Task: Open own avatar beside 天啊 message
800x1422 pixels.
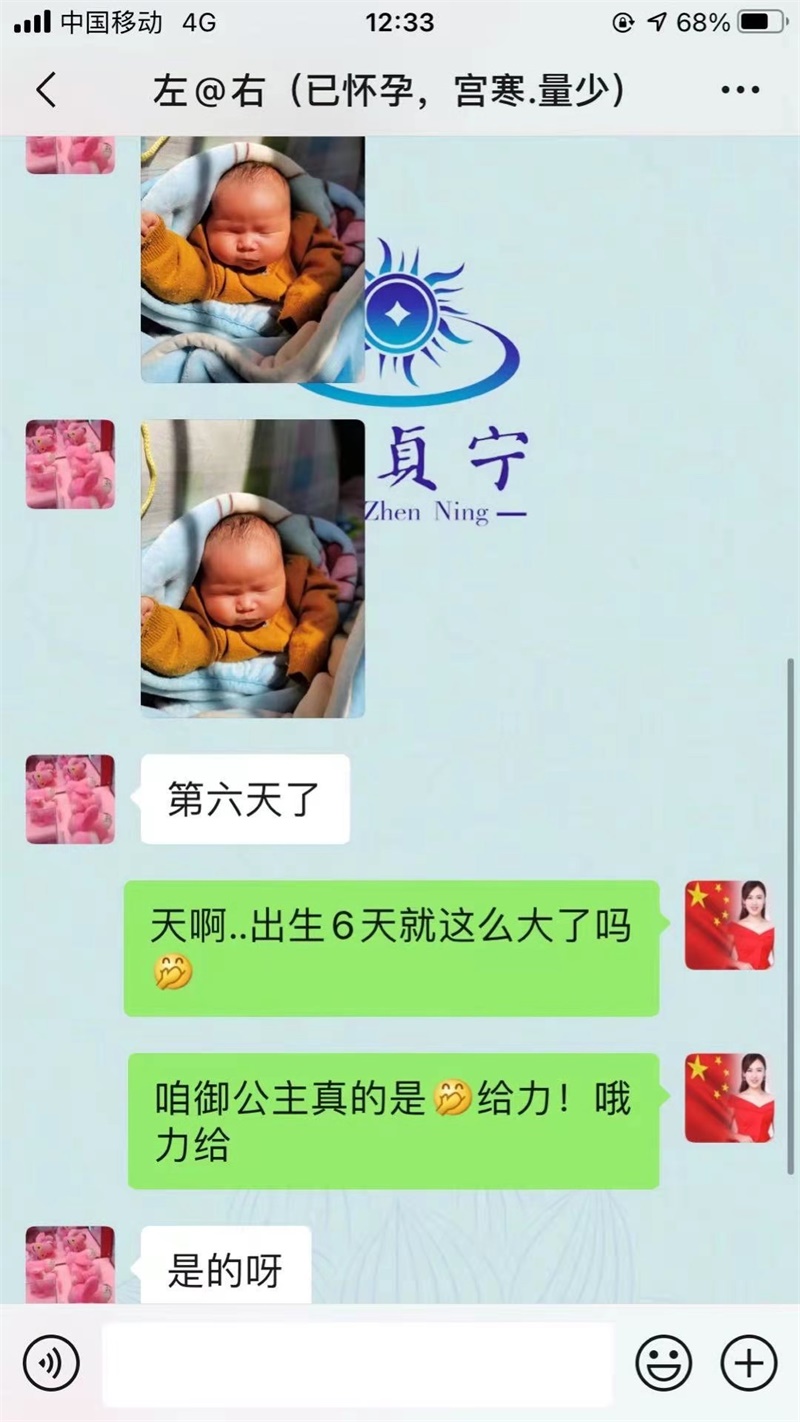Action: [x=729, y=925]
